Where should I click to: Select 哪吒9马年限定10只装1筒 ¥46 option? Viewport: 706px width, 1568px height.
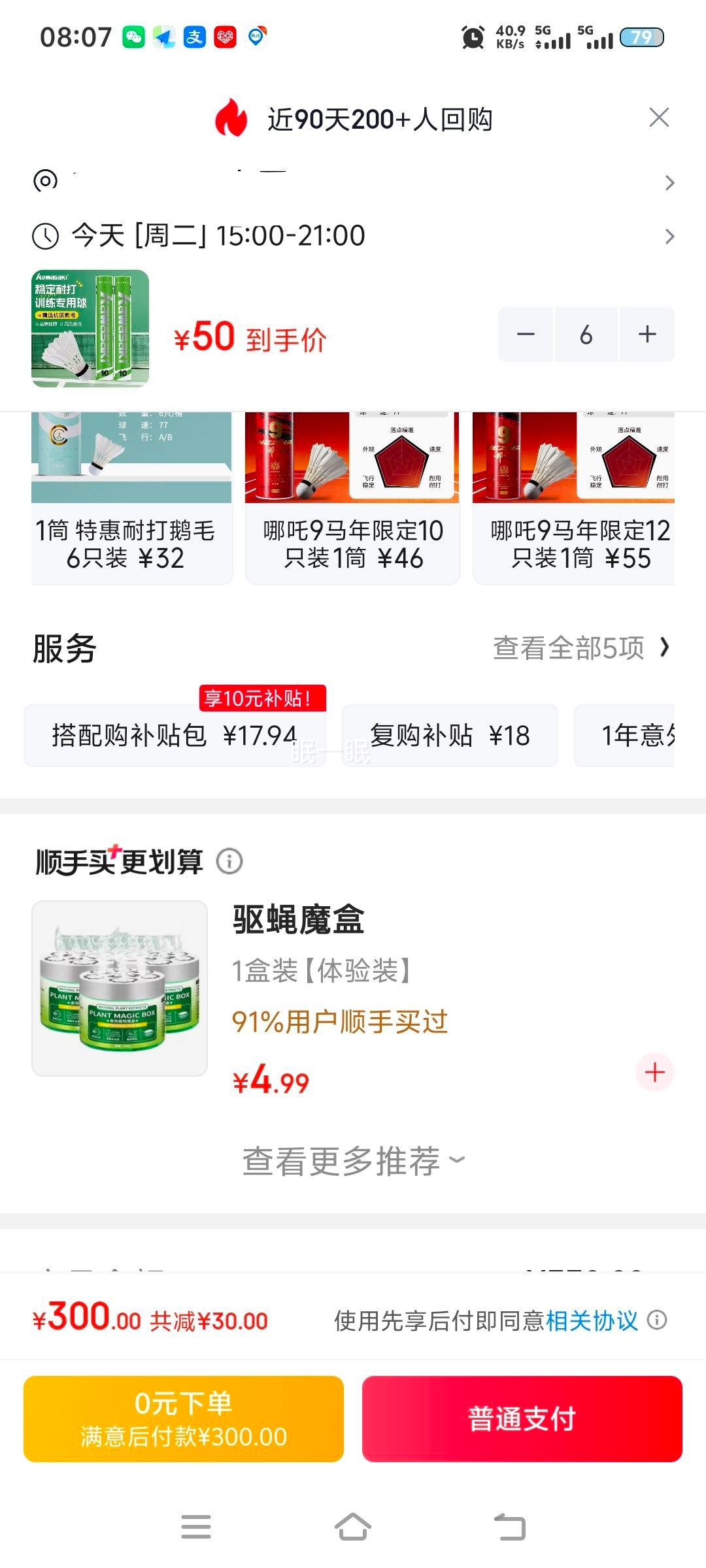pos(353,498)
